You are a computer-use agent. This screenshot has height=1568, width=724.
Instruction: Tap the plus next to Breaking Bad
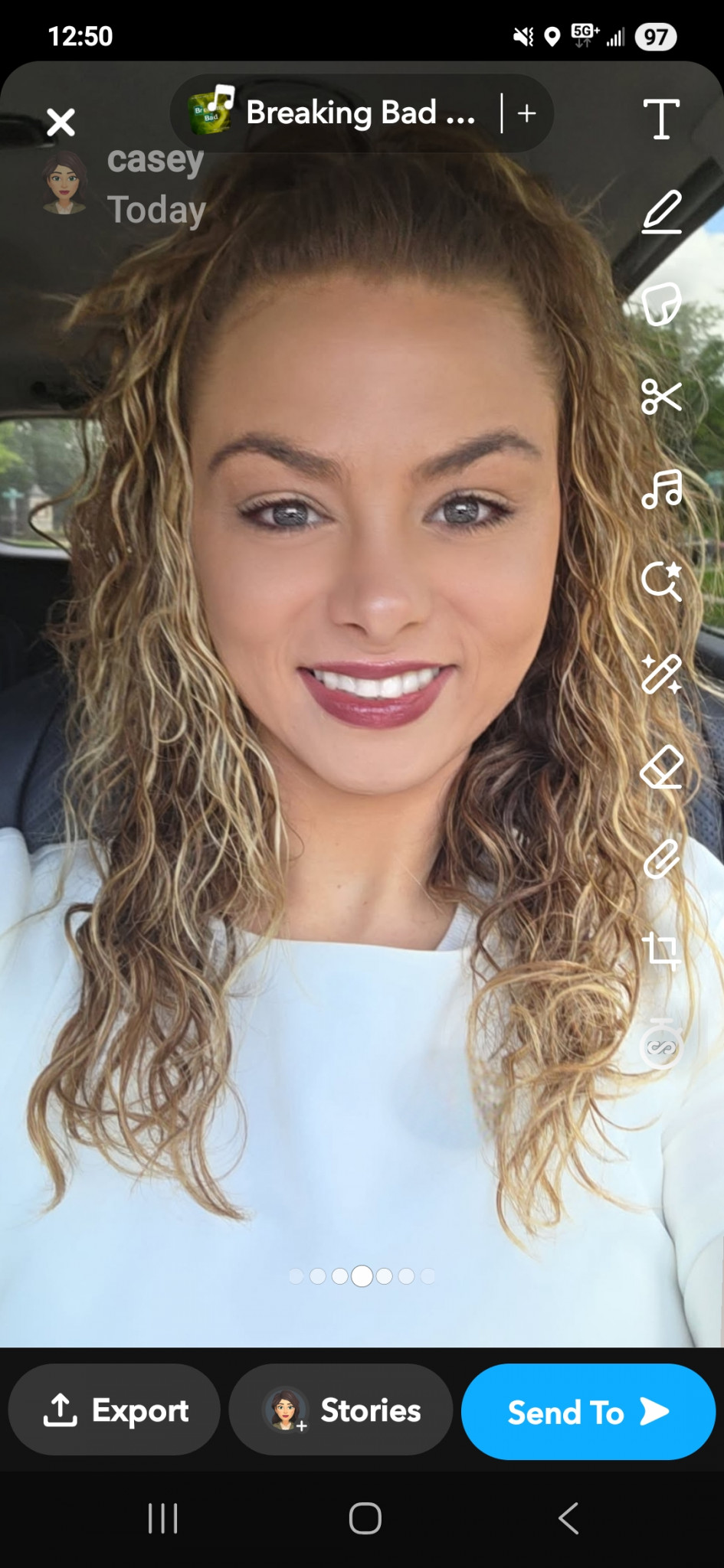click(526, 113)
